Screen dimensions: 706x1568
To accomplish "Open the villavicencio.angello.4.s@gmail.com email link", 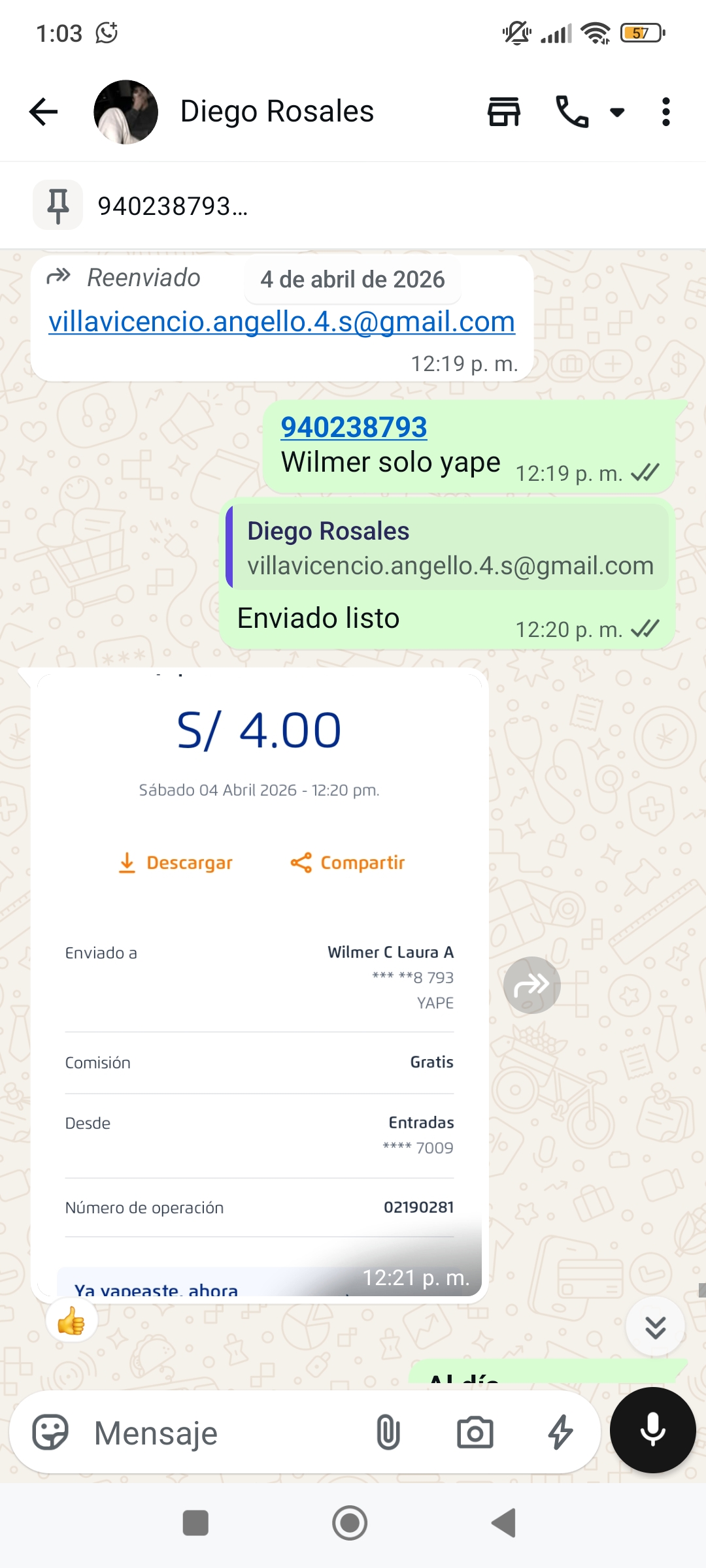I will [282, 321].
